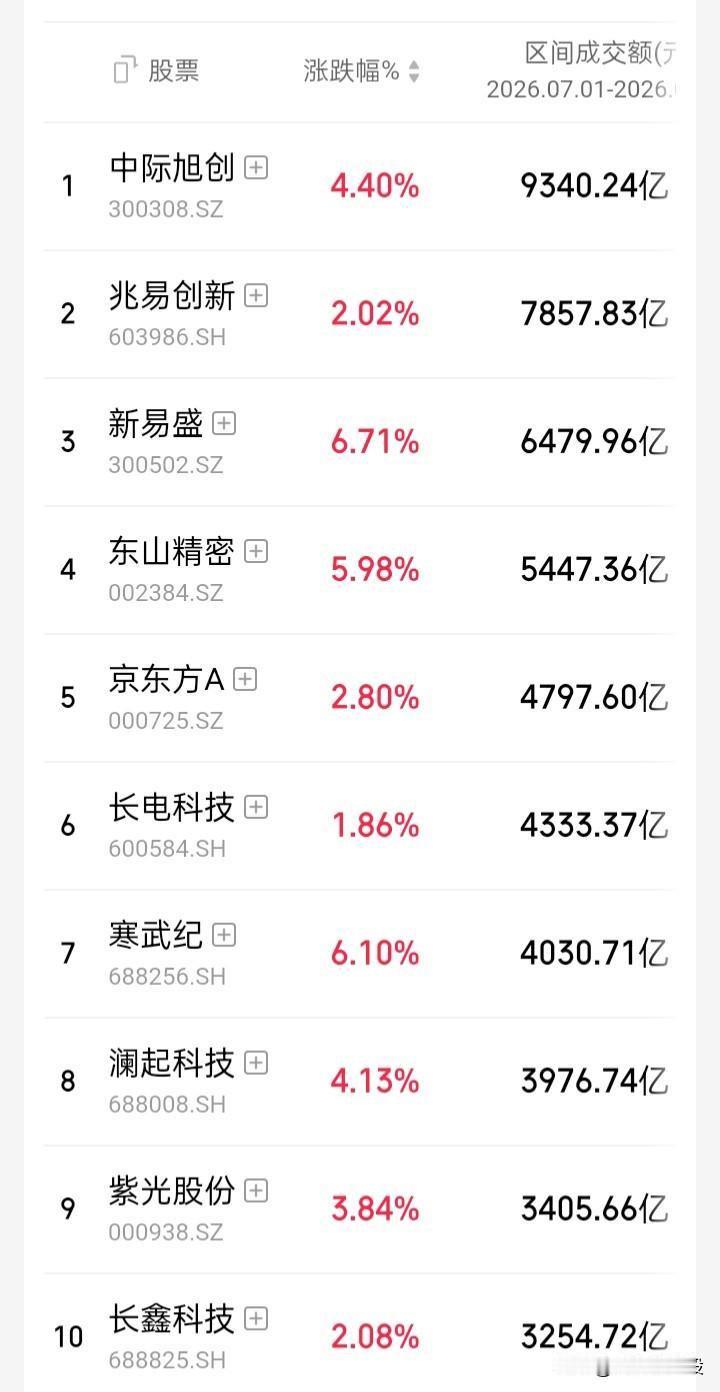
Task: Open the 新易盛 stock row
Action: [359, 442]
